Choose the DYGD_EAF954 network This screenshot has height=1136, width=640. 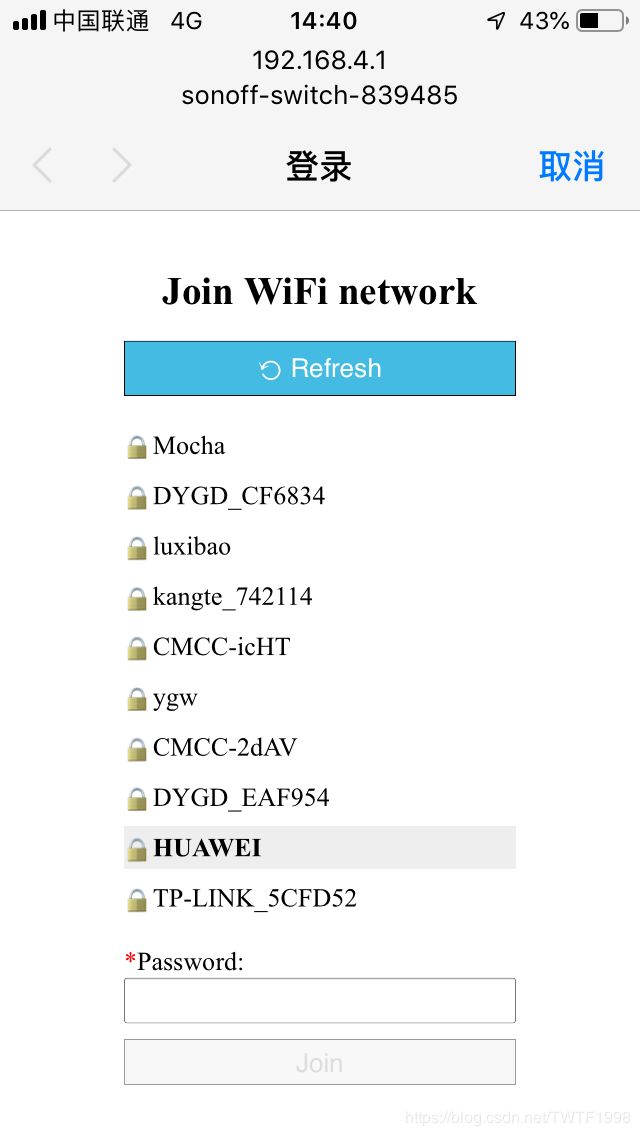(320, 798)
